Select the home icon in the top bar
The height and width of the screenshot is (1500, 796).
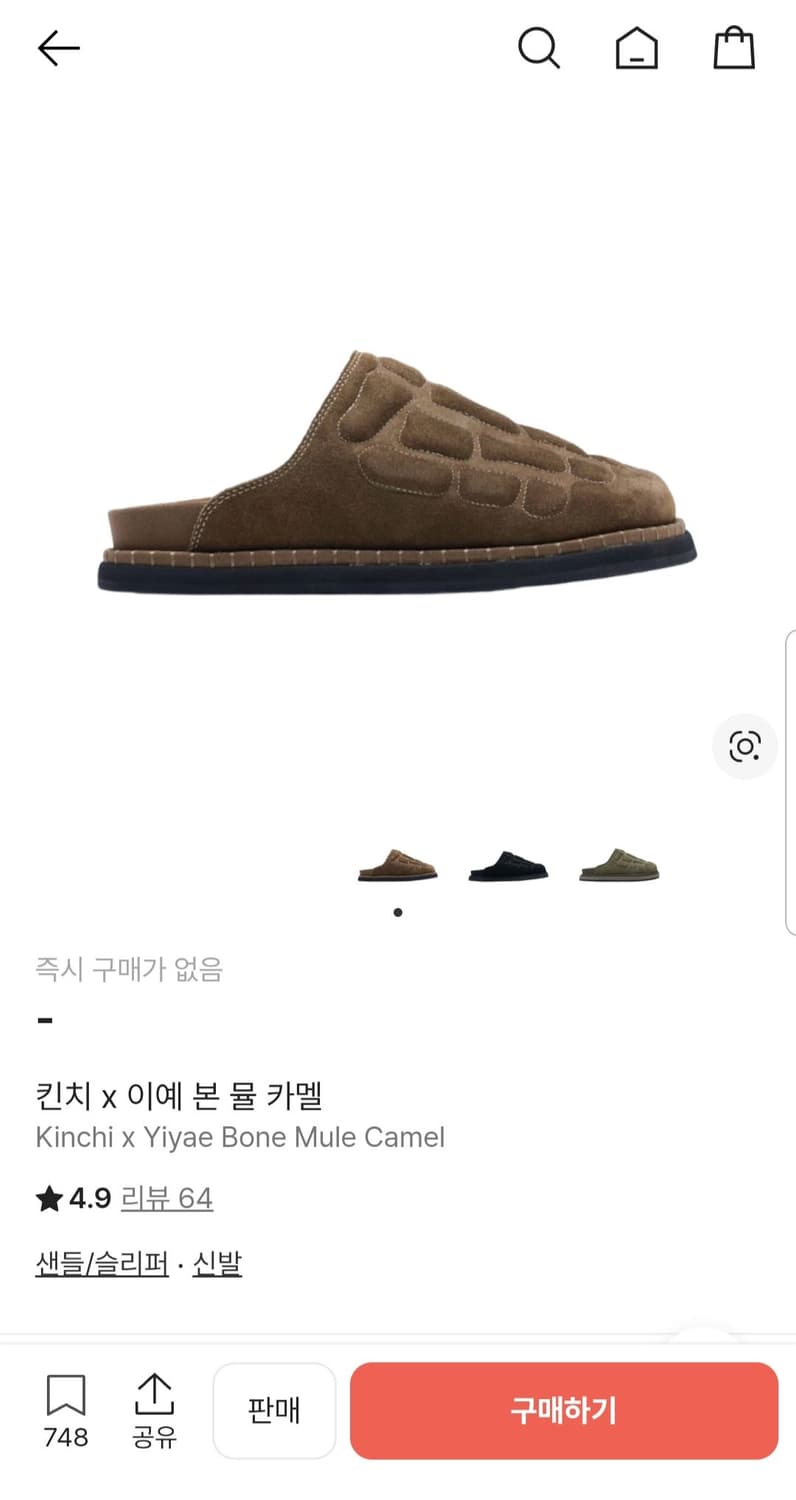[x=636, y=47]
